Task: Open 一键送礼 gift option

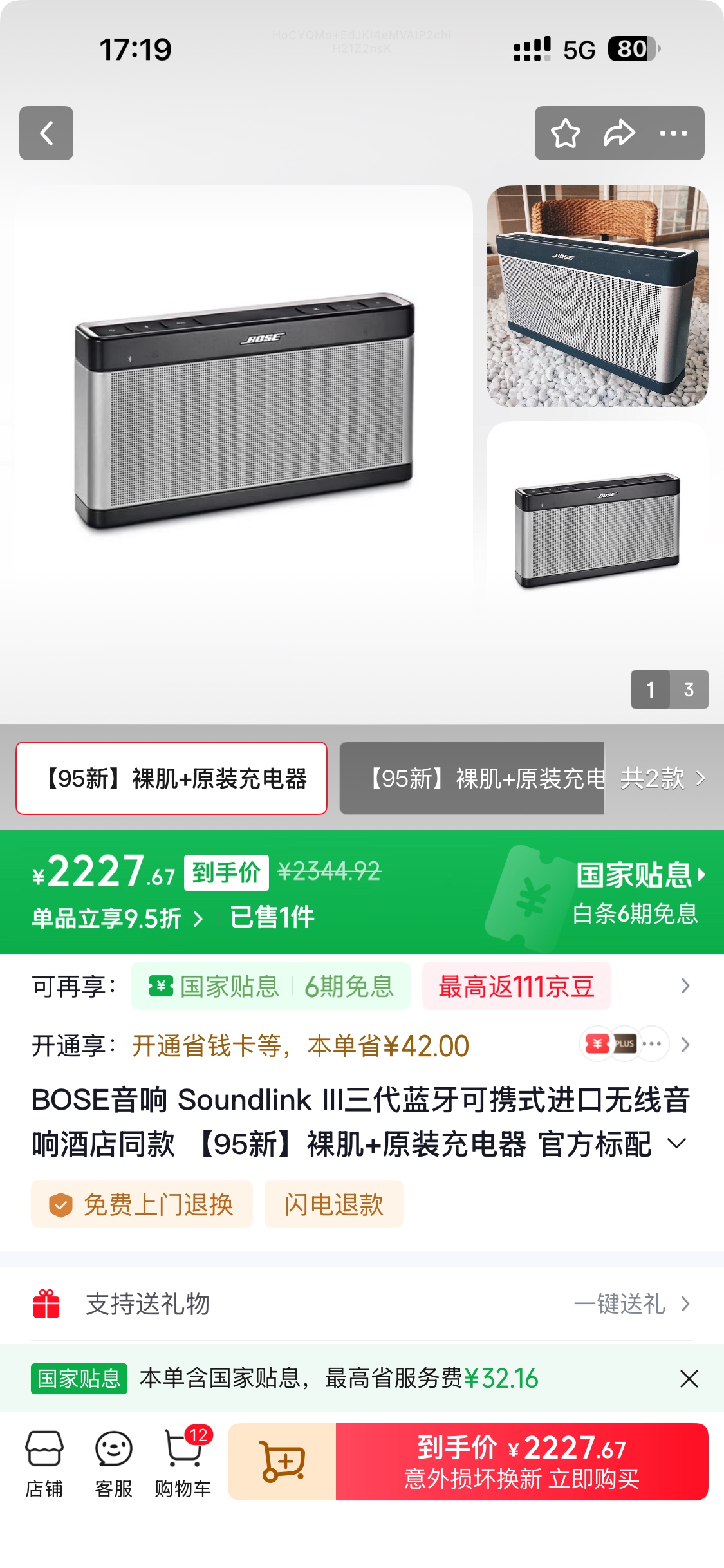Action: 631,1304
